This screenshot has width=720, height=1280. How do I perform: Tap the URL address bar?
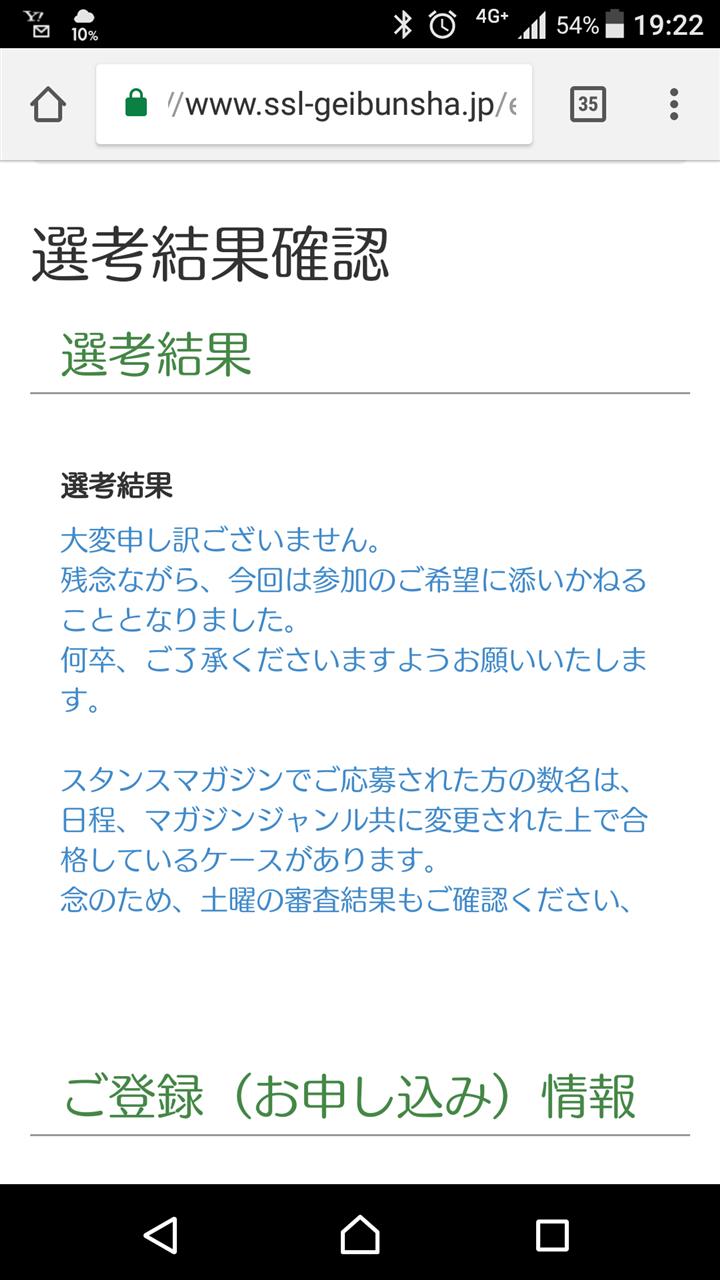coord(314,104)
